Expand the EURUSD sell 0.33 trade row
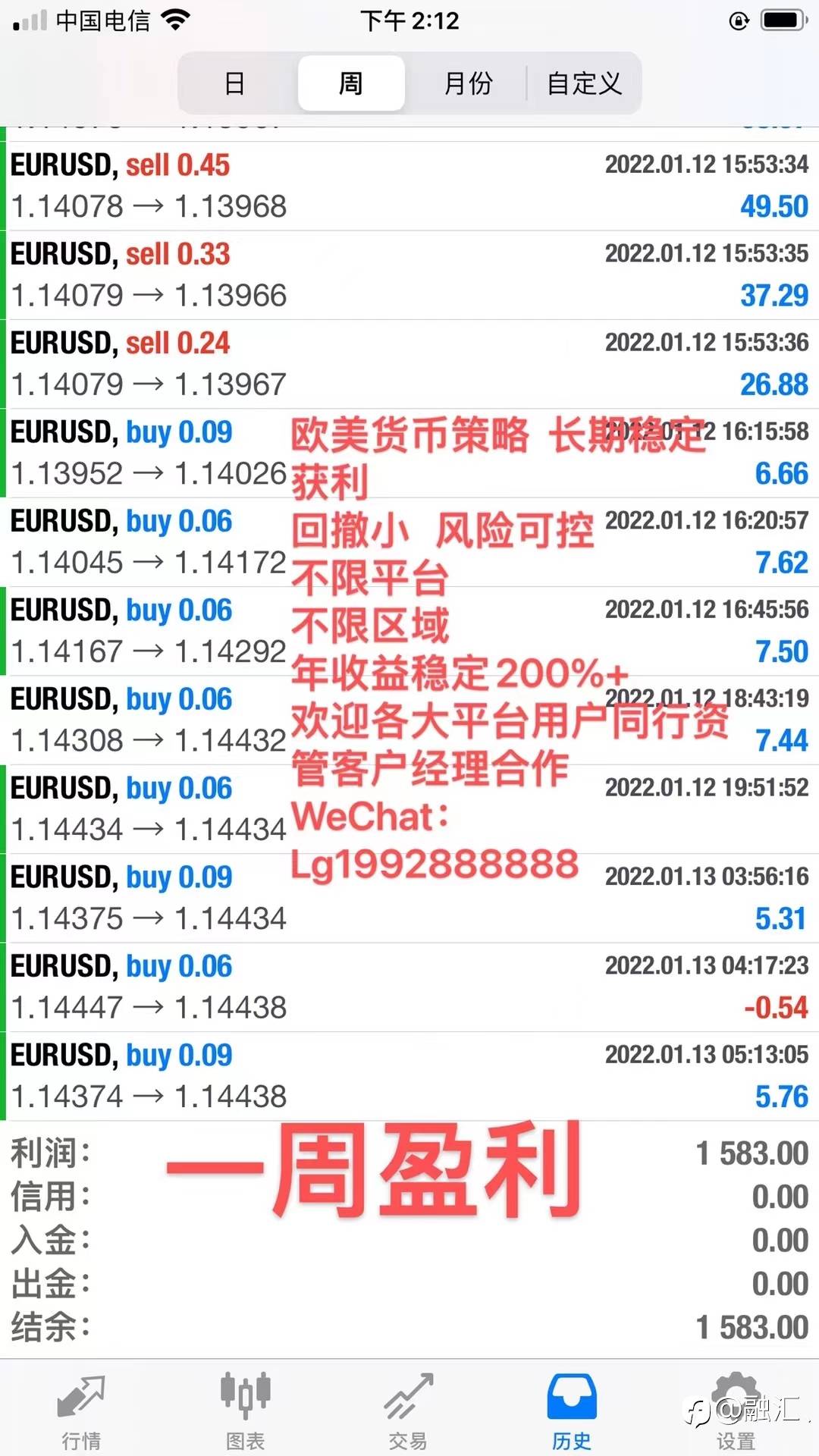 (409, 275)
